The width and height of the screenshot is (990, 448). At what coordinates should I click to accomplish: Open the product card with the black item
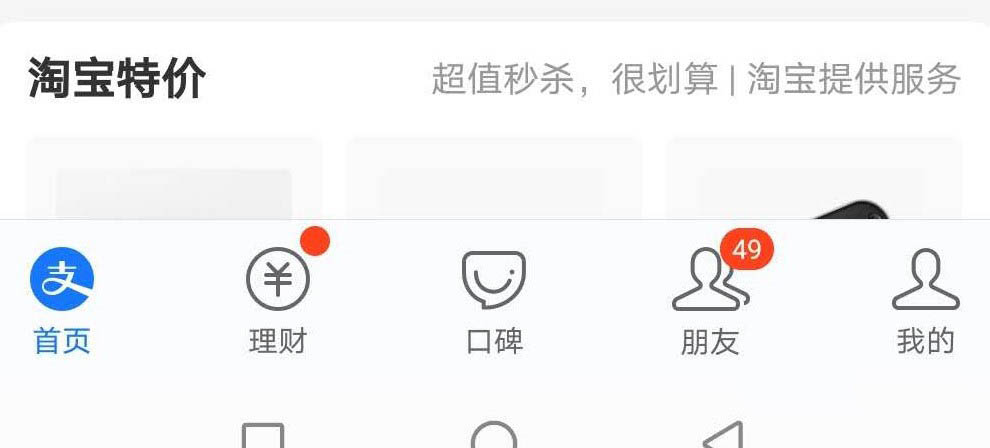[x=814, y=180]
